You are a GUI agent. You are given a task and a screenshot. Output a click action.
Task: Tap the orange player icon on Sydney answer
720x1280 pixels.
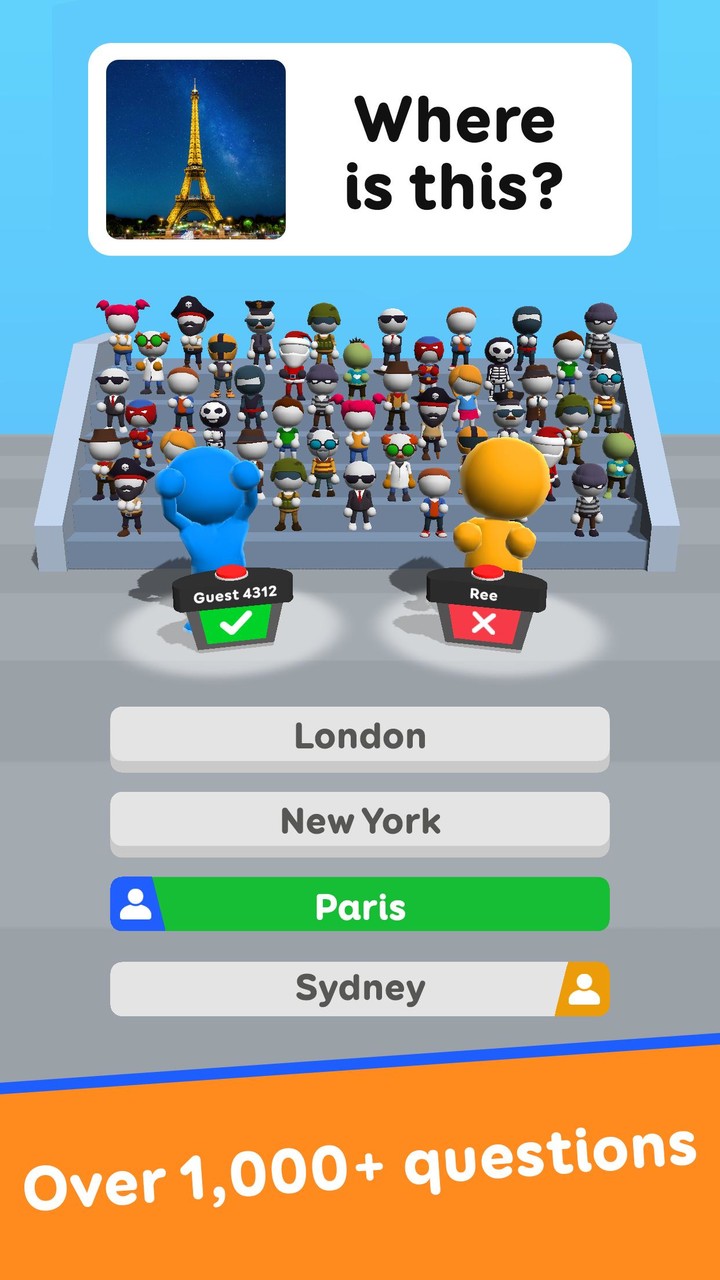(x=584, y=988)
